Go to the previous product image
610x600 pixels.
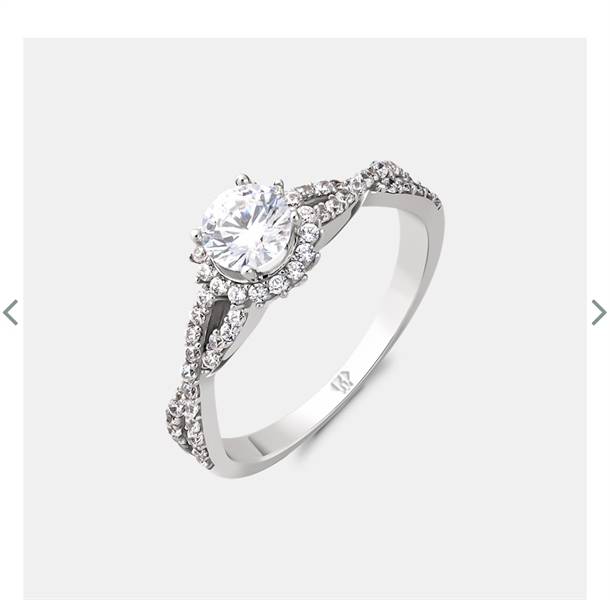pyautogui.click(x=11, y=312)
